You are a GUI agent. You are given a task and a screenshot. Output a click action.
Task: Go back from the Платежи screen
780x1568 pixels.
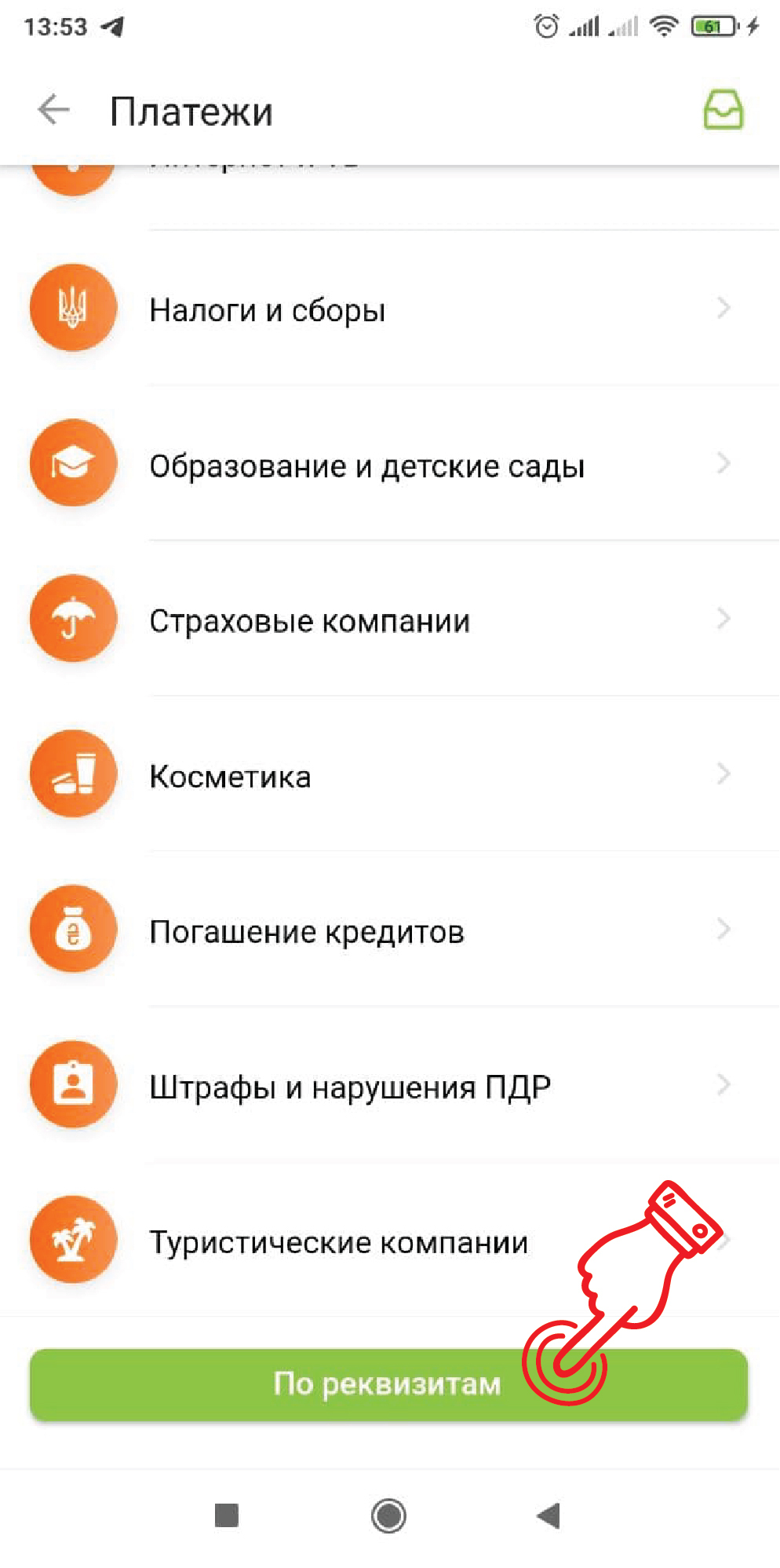pyautogui.click(x=53, y=110)
